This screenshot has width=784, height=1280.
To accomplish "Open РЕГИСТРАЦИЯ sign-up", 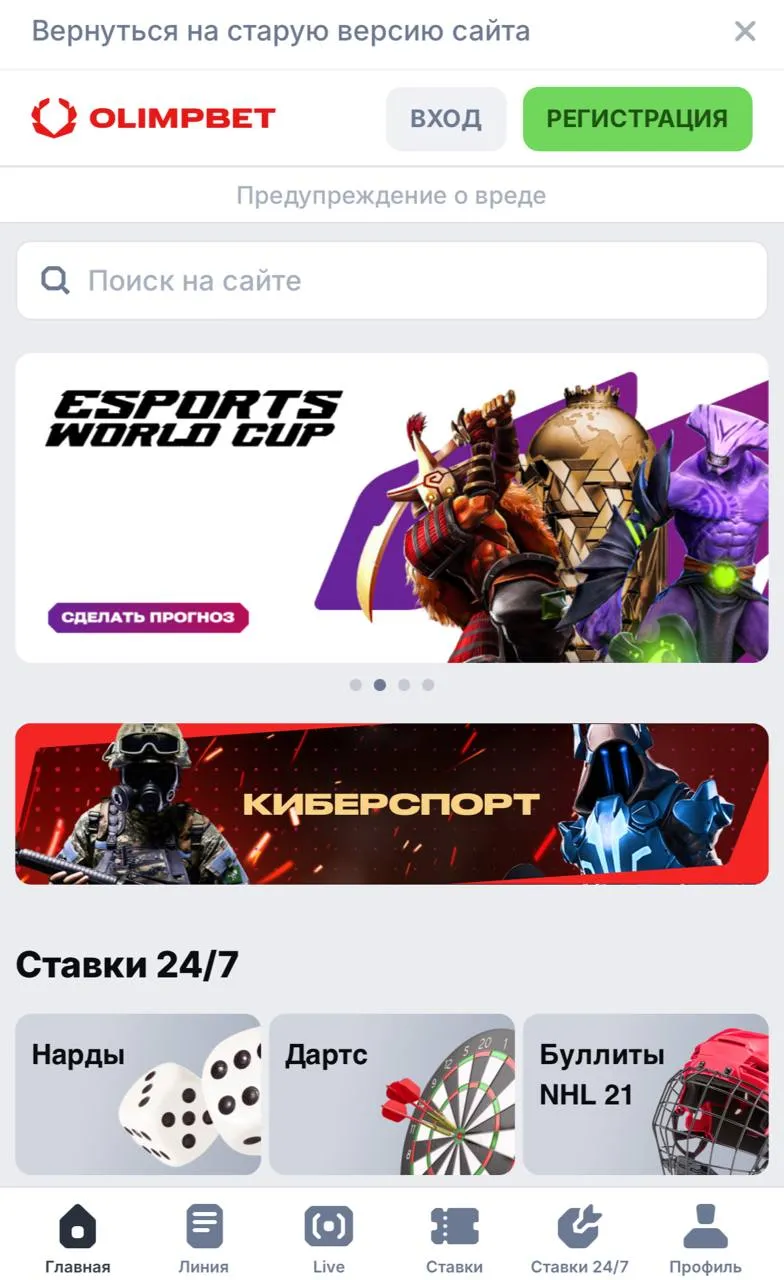I will 637,118.
